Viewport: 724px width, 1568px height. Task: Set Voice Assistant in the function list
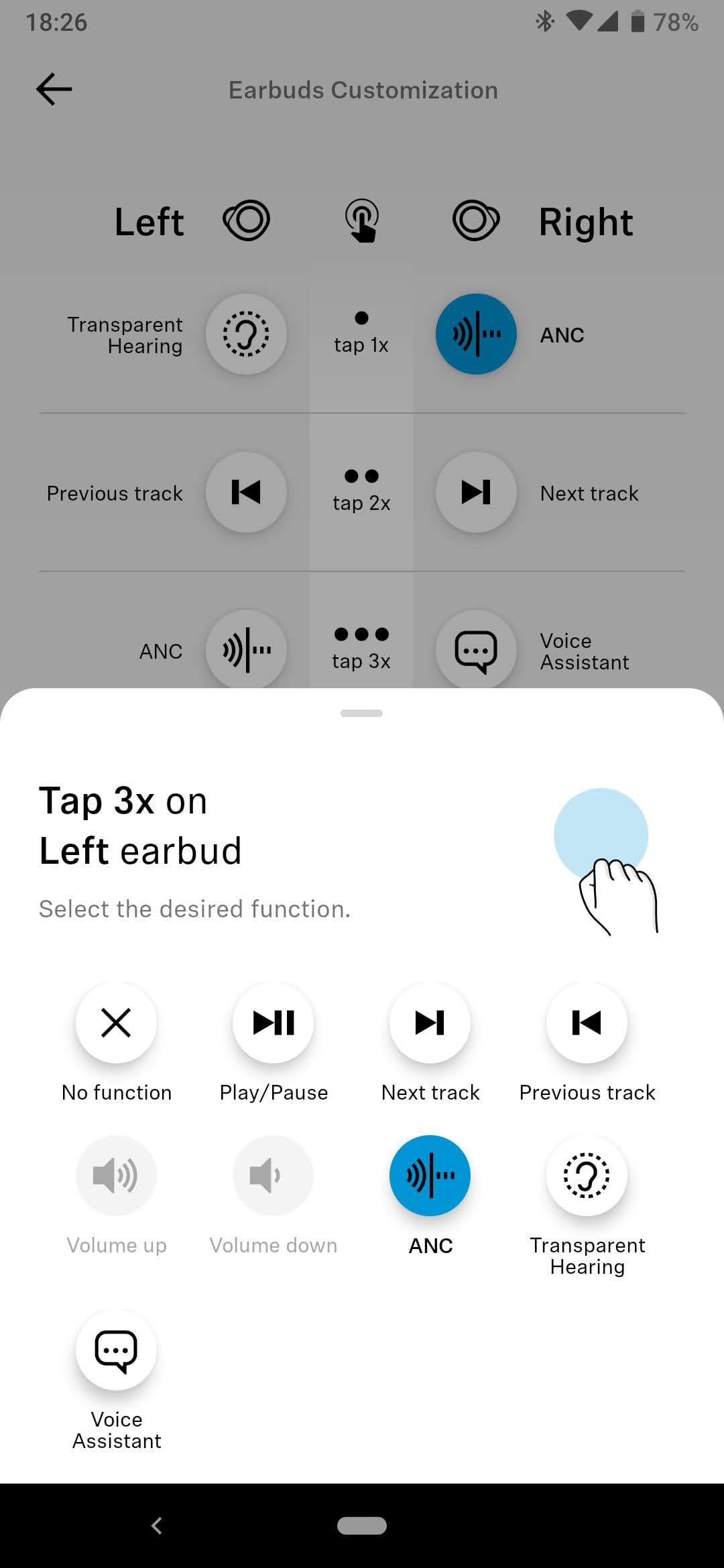tap(116, 1350)
